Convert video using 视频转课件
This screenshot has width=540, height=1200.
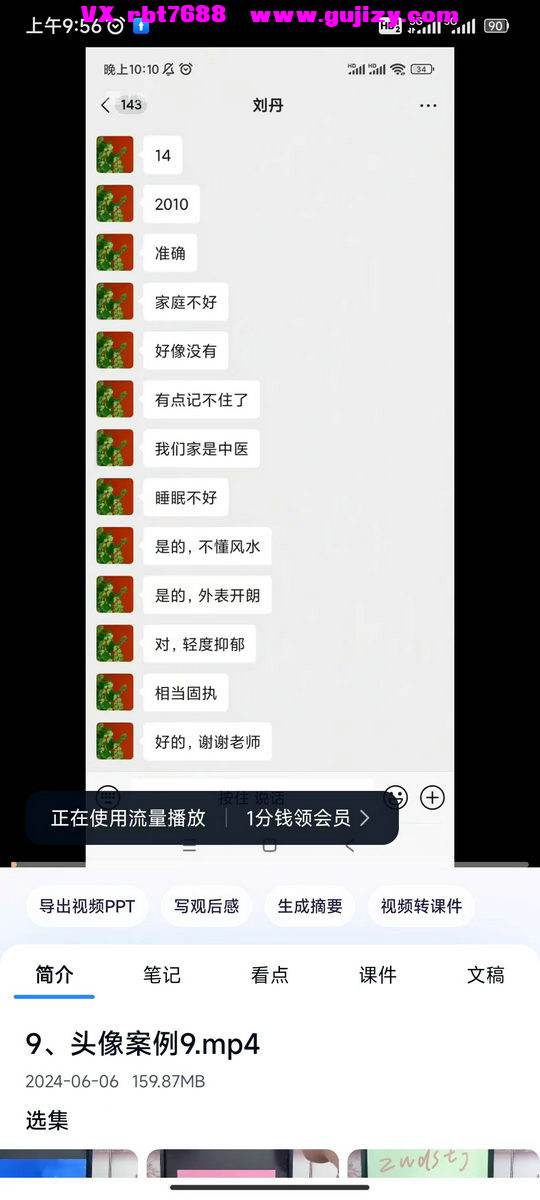coord(421,906)
